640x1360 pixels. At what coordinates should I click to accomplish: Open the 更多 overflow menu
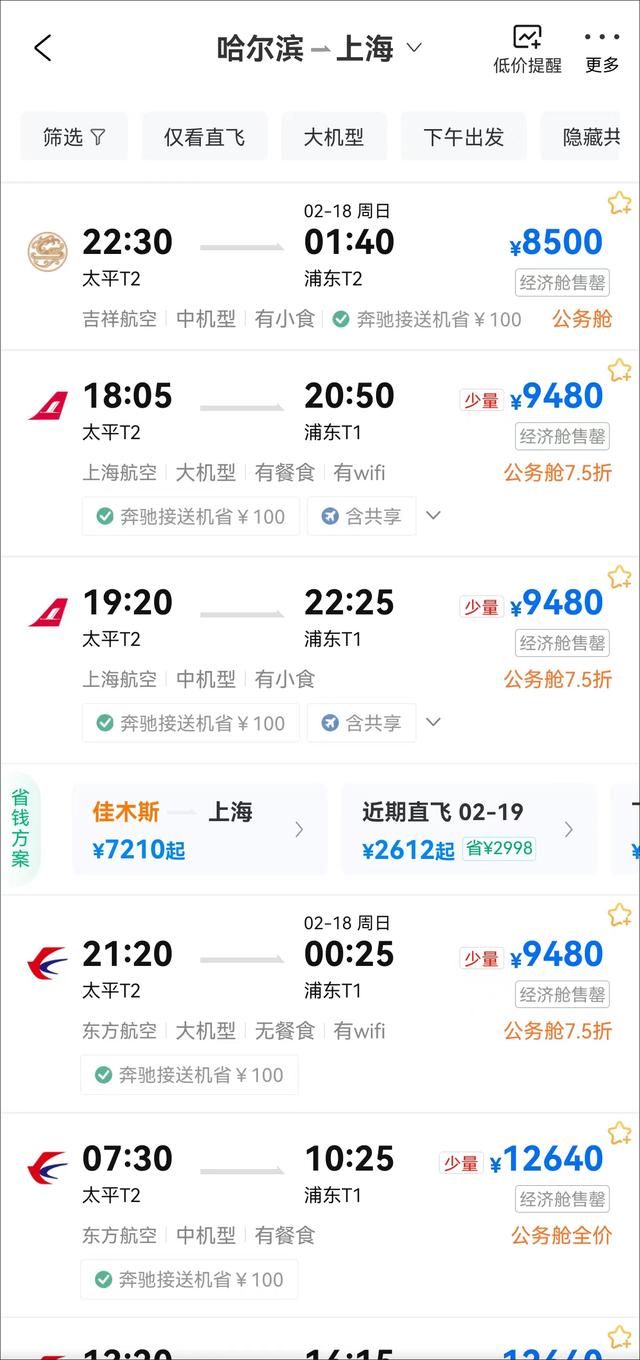point(602,50)
